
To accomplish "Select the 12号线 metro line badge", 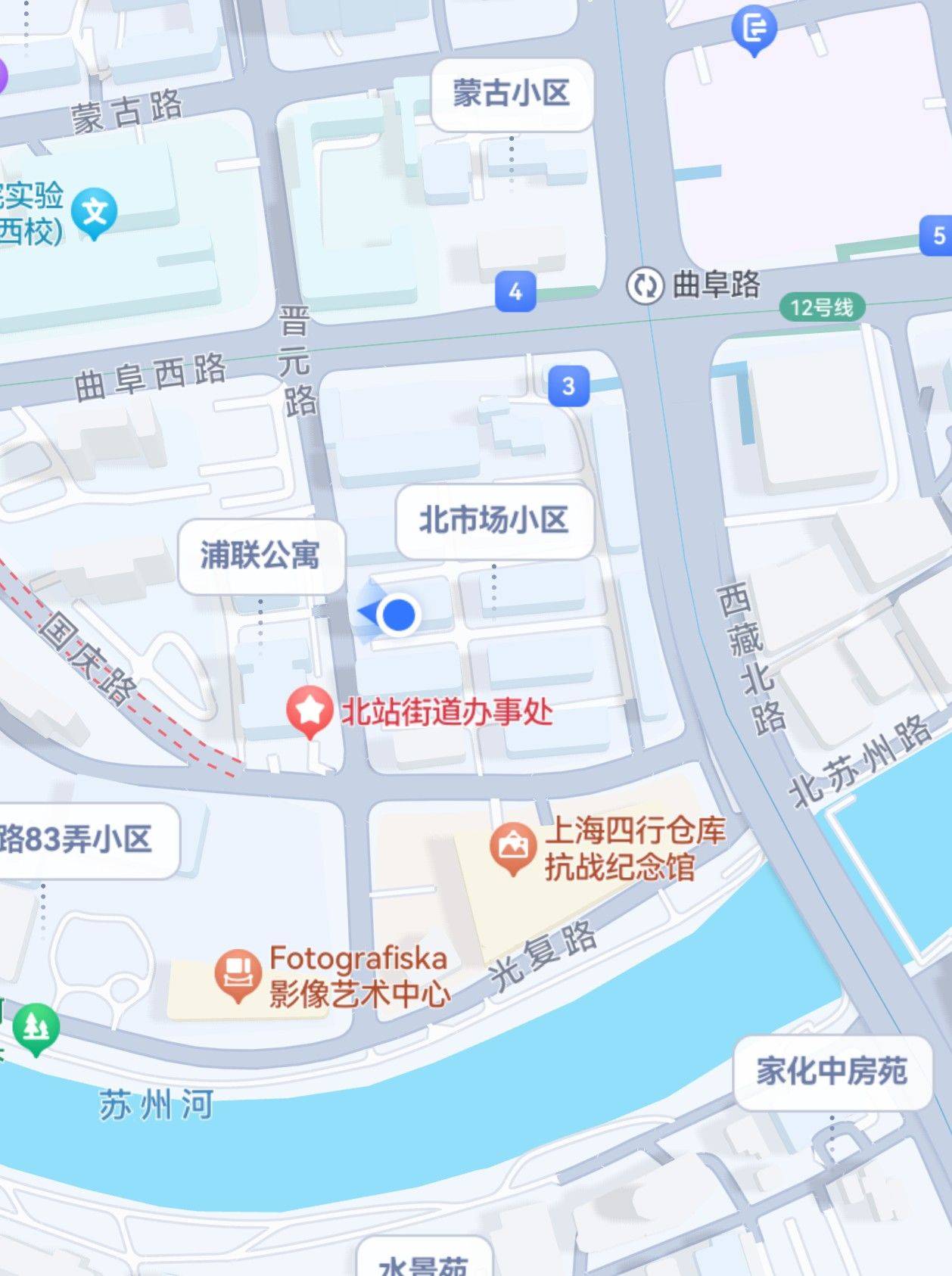I will 822,307.
